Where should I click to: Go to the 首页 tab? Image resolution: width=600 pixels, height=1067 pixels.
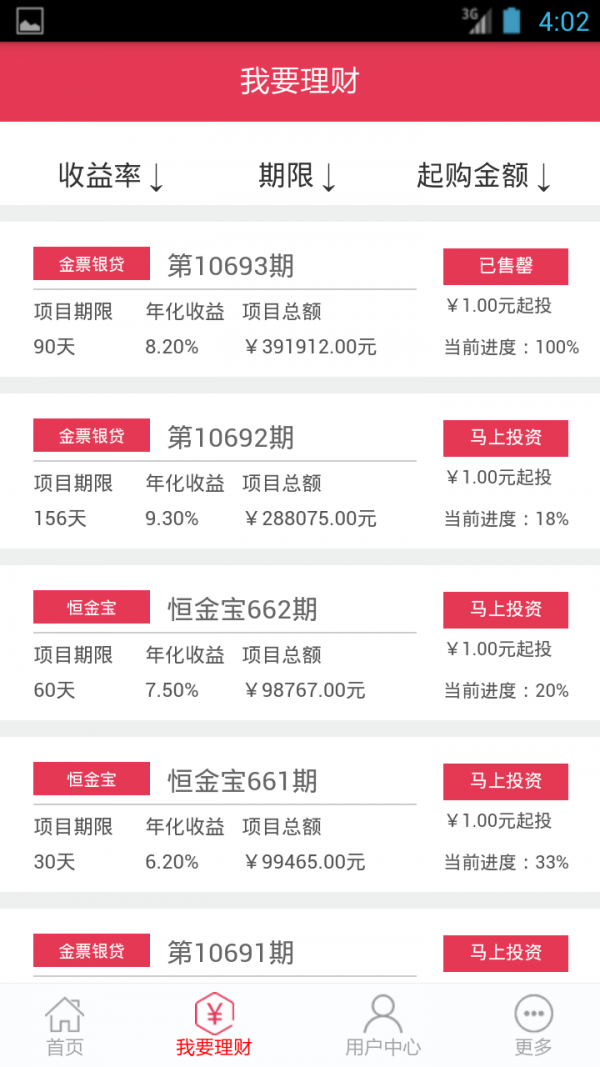point(65,1026)
